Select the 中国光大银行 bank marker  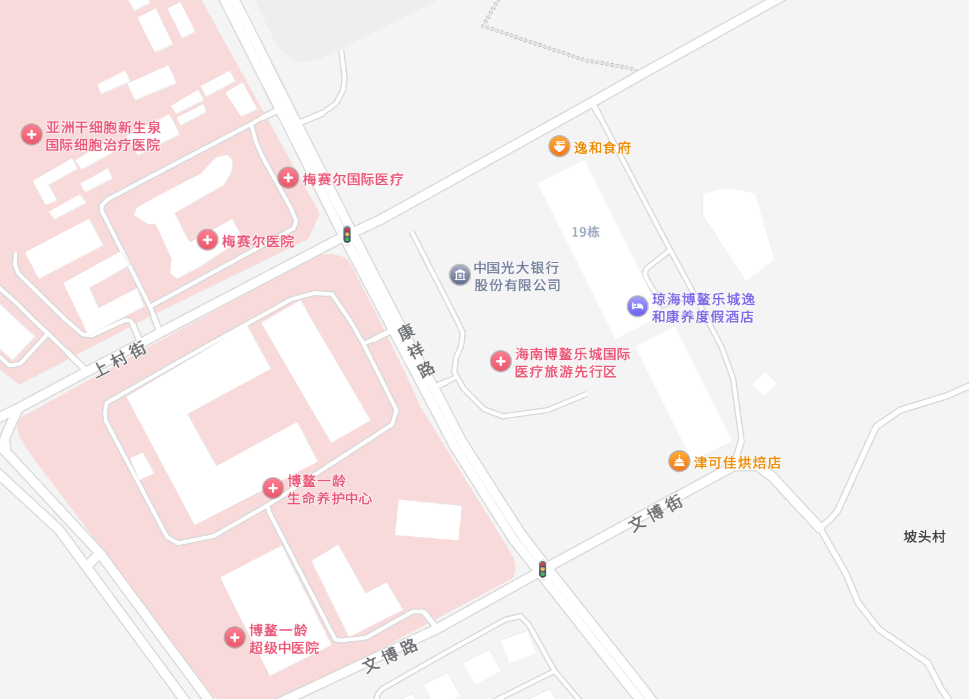coord(460,274)
